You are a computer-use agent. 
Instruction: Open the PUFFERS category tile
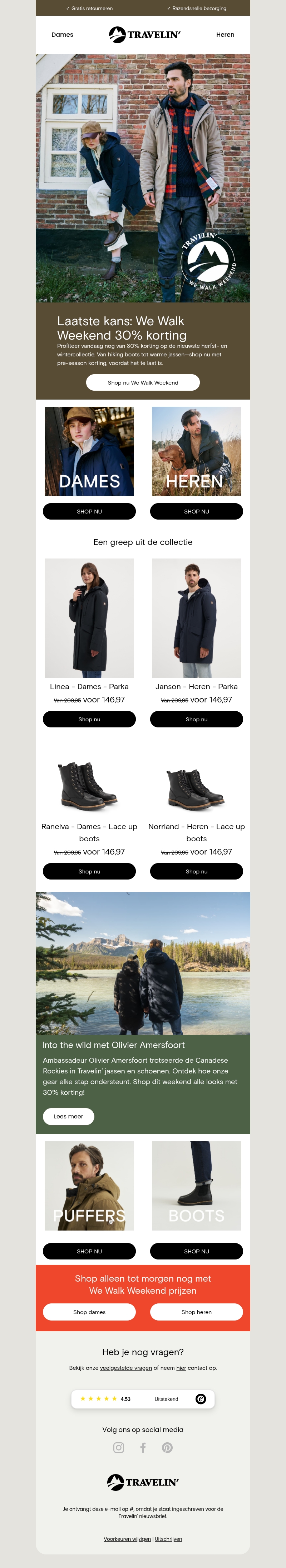pyautogui.click(x=89, y=1186)
